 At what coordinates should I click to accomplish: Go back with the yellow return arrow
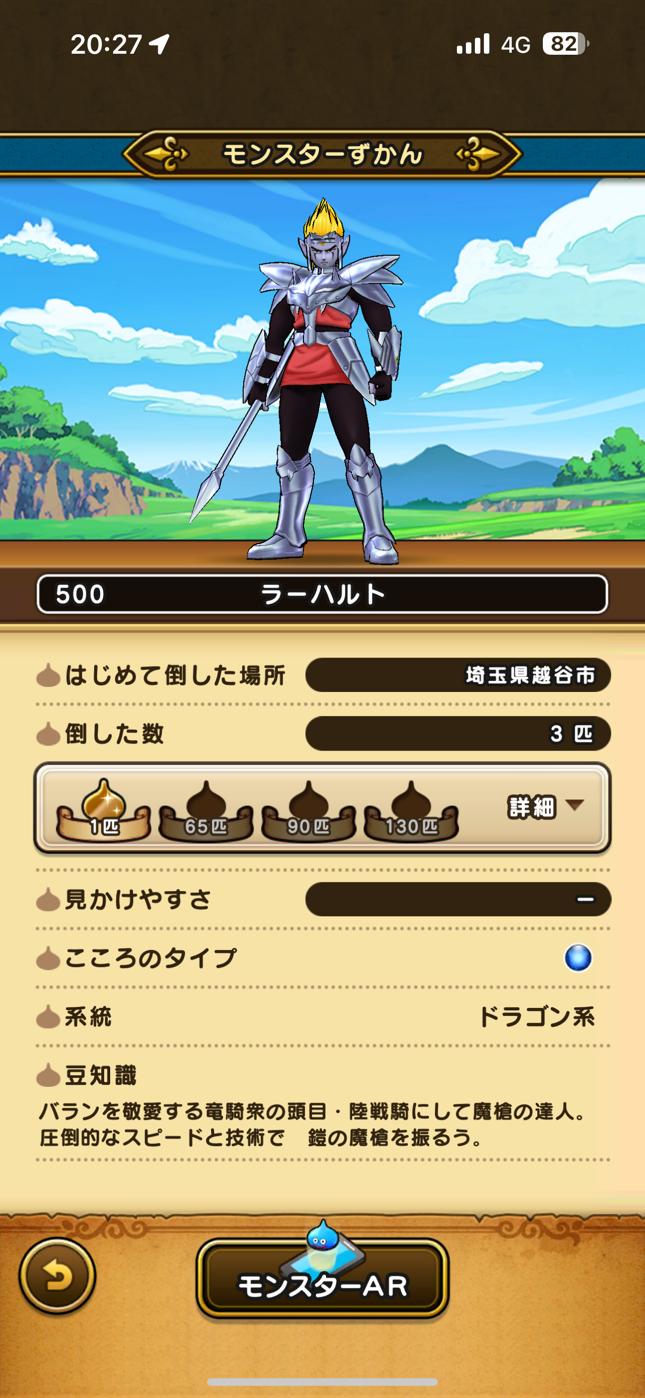point(57,1276)
